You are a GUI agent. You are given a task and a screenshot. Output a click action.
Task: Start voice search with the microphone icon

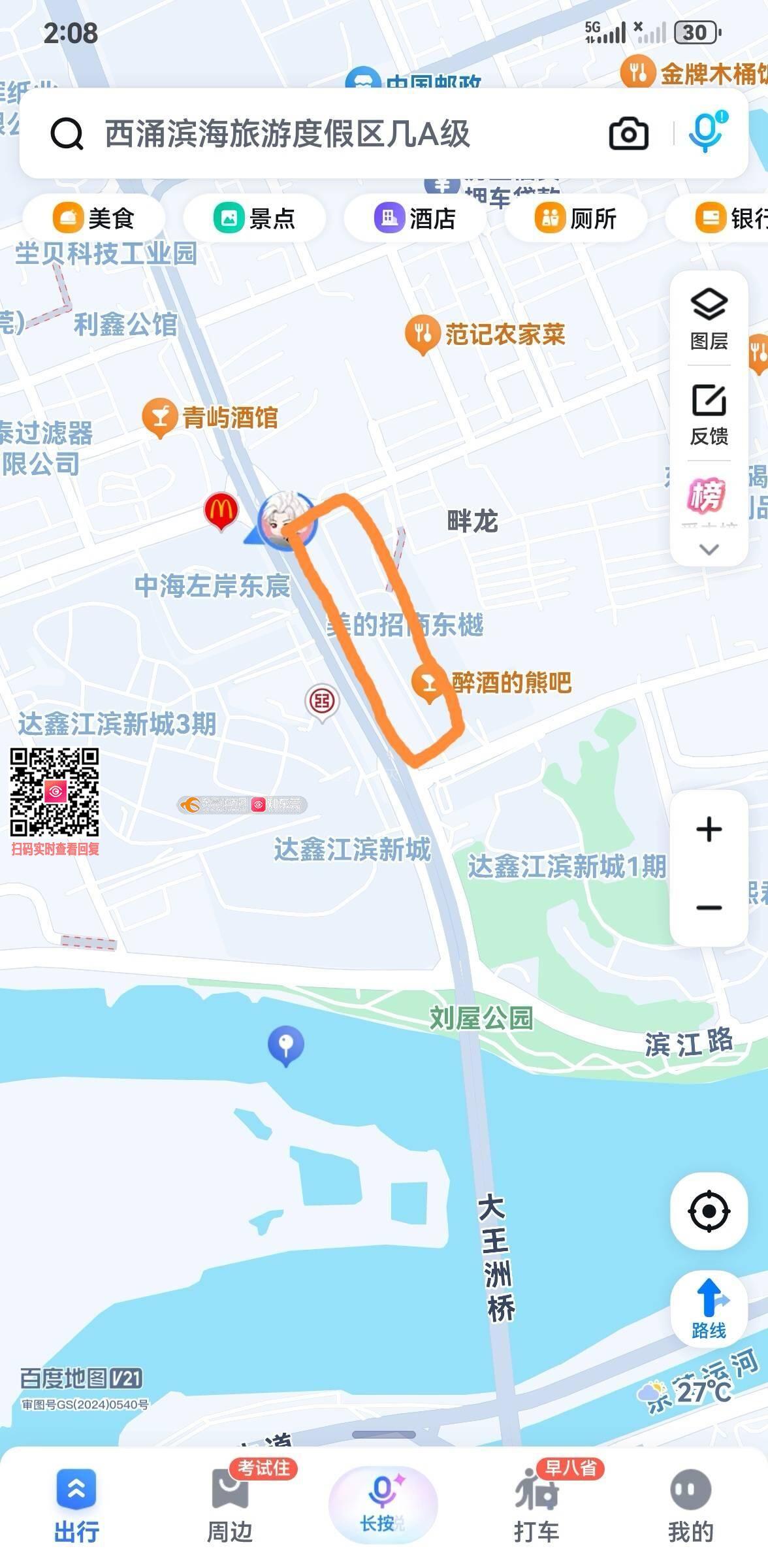[x=707, y=133]
